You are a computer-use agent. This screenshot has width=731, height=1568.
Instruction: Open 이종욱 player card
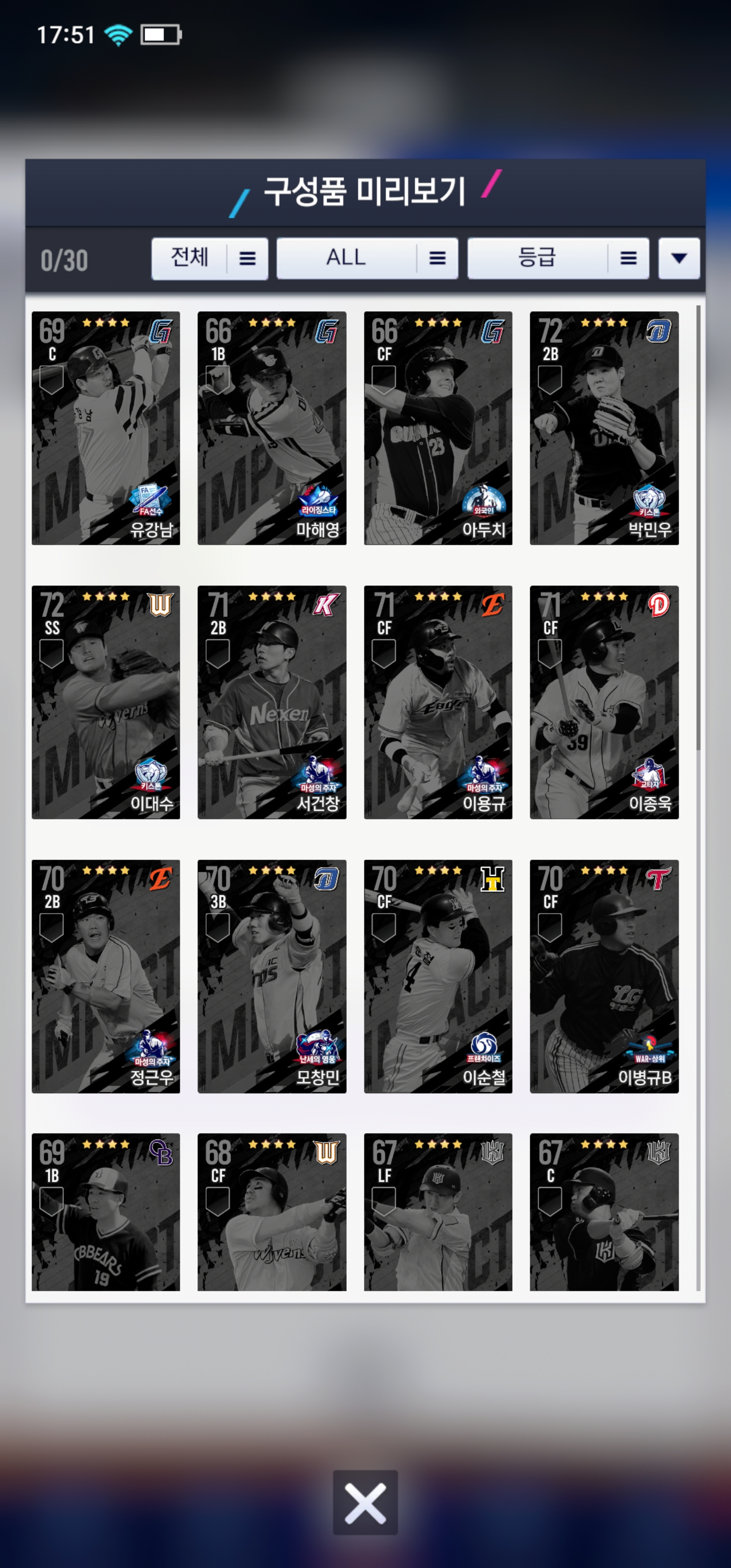[605, 702]
